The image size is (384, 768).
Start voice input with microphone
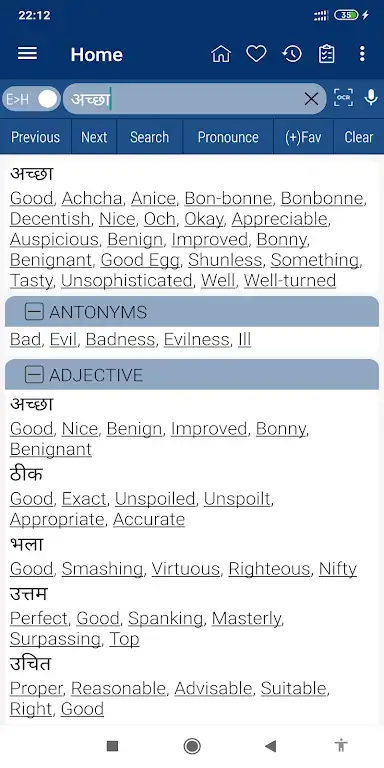[371, 98]
